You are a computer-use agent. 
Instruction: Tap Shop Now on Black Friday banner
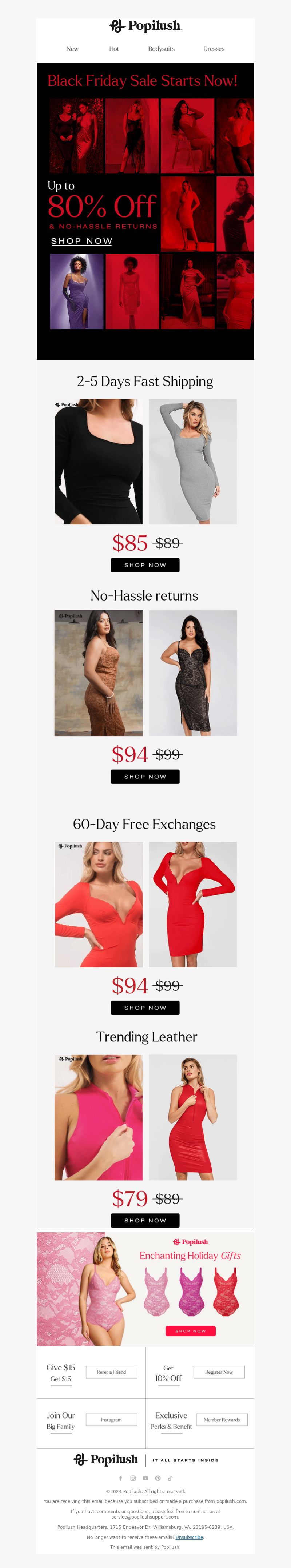81,241
